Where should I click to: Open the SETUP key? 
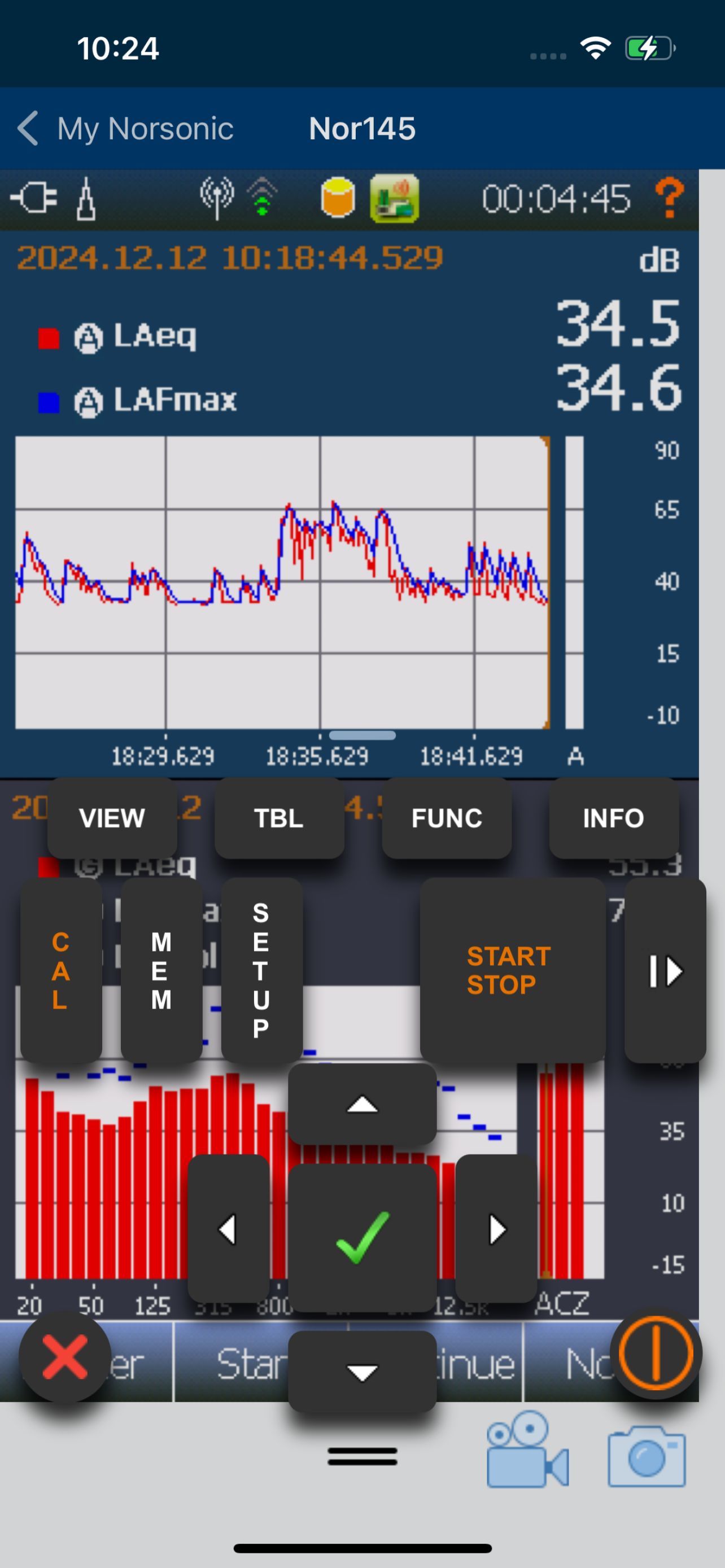click(262, 970)
